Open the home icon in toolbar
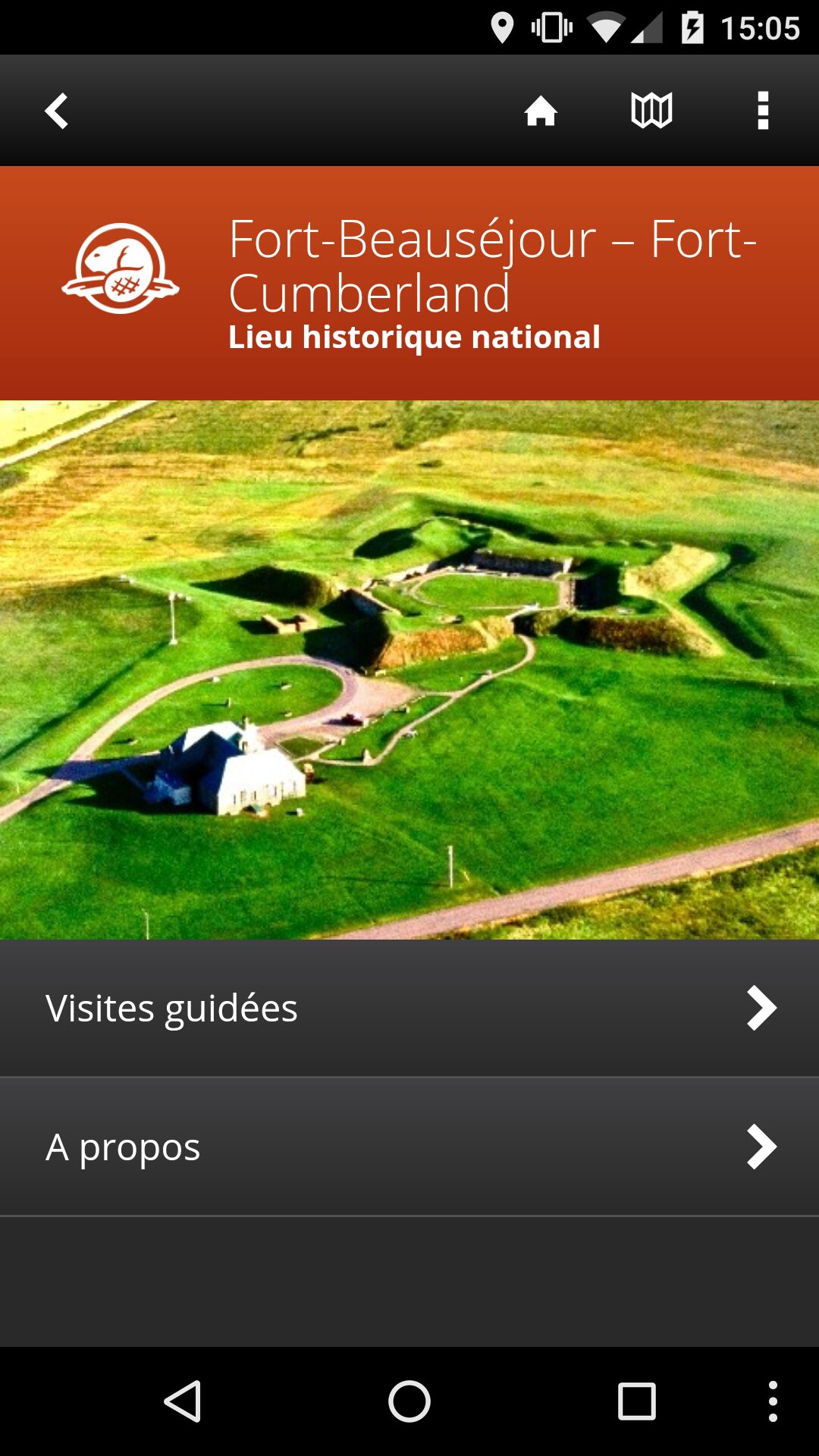This screenshot has width=819, height=1456. point(541,111)
